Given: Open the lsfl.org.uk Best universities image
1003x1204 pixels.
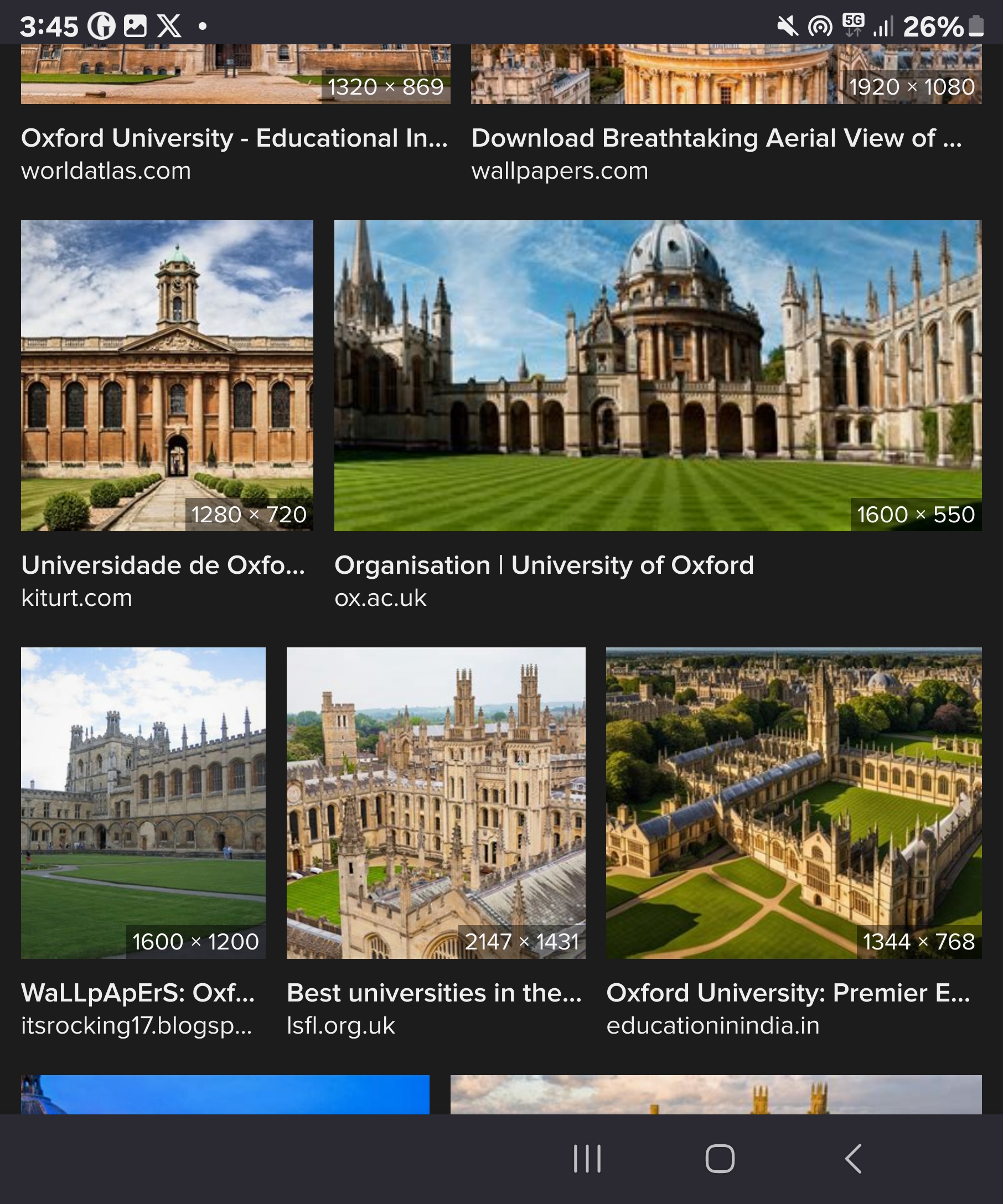Looking at the screenshot, I should pos(436,803).
